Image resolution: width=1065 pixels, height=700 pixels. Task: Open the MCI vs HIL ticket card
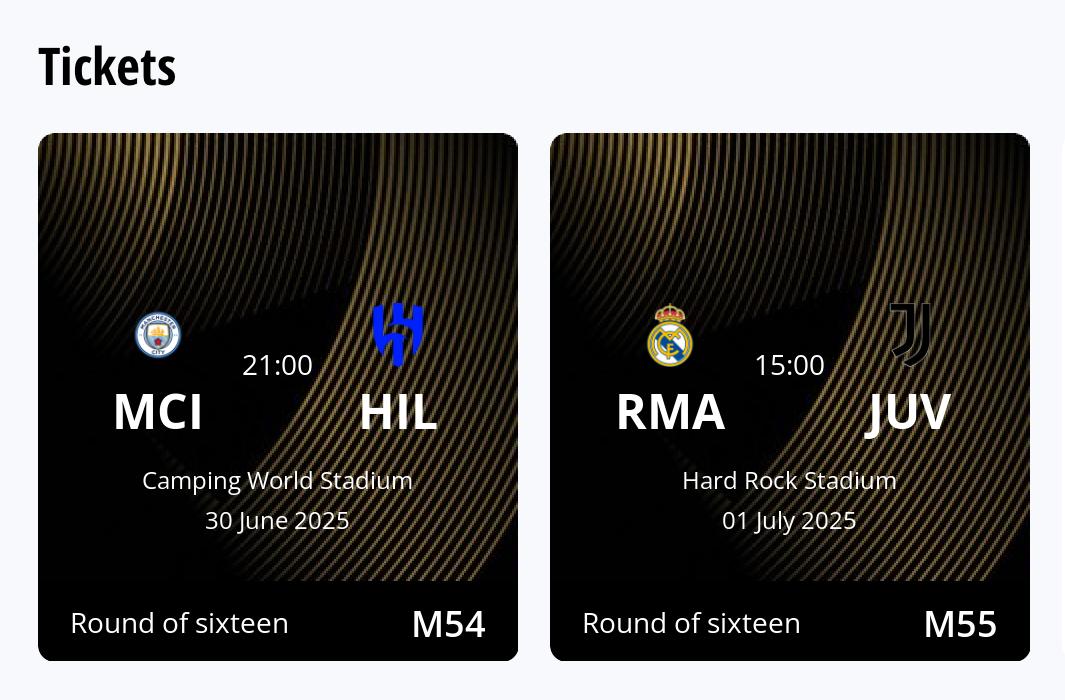tap(278, 397)
